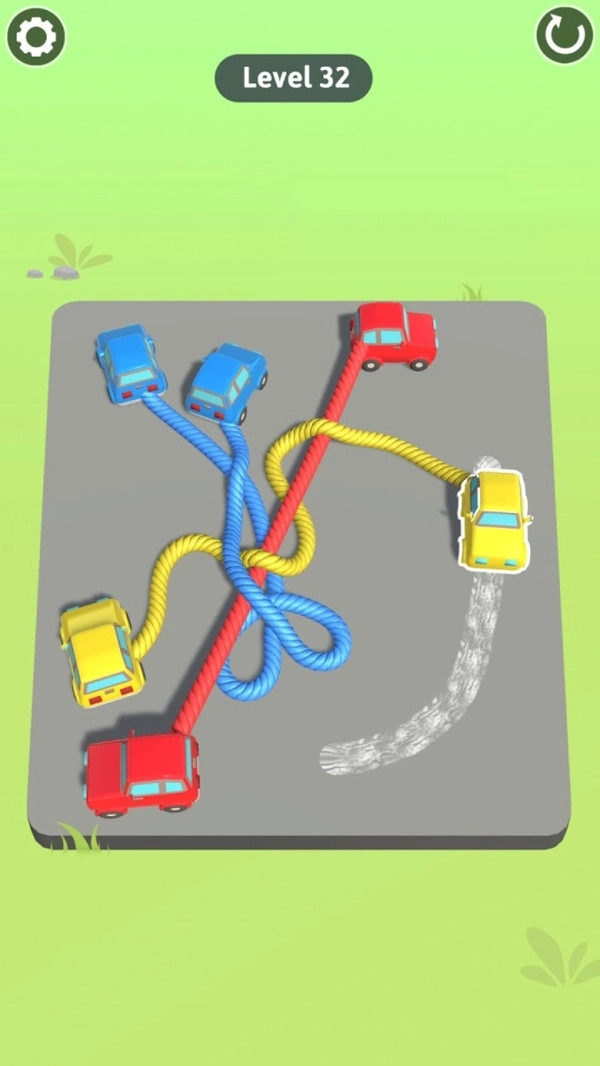Open the settings gear

click(x=37, y=37)
